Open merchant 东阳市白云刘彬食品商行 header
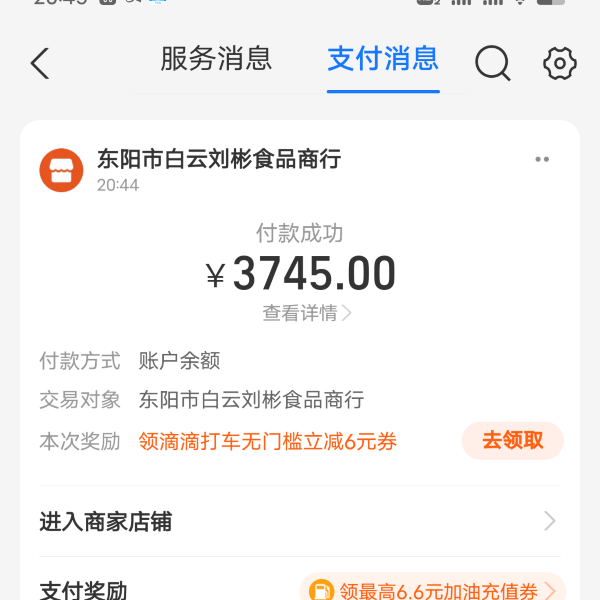The width and height of the screenshot is (600, 600). point(219,159)
